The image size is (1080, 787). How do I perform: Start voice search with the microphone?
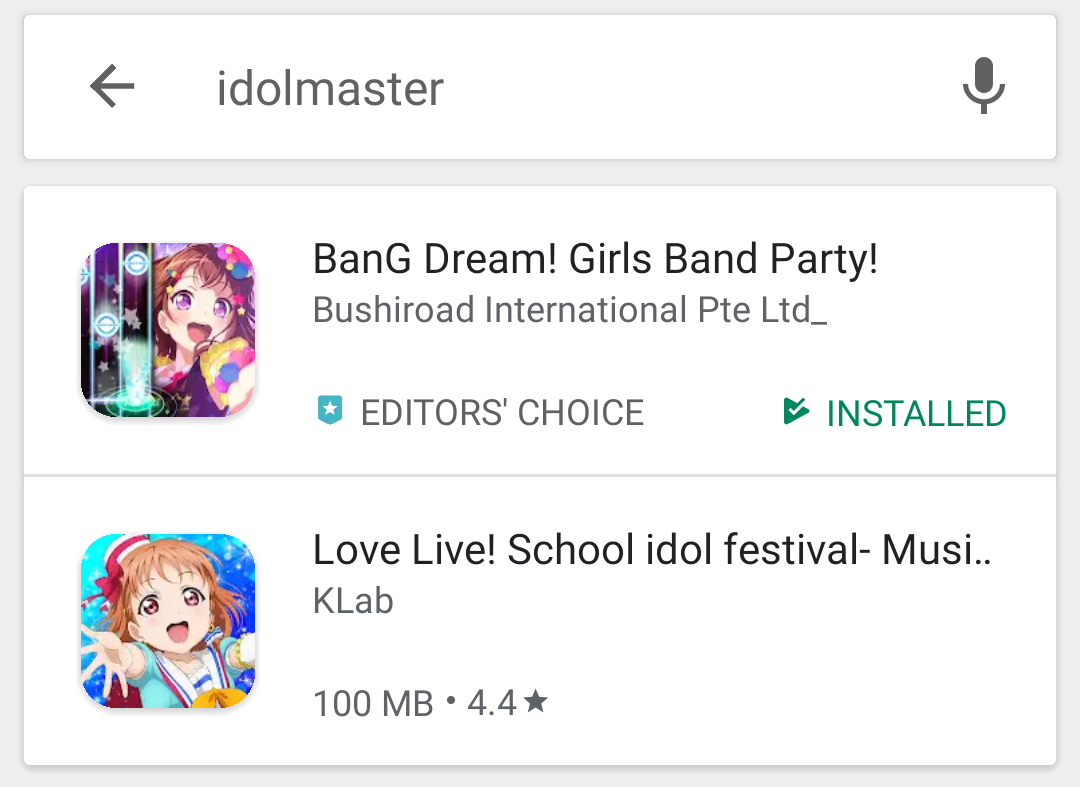click(x=983, y=86)
